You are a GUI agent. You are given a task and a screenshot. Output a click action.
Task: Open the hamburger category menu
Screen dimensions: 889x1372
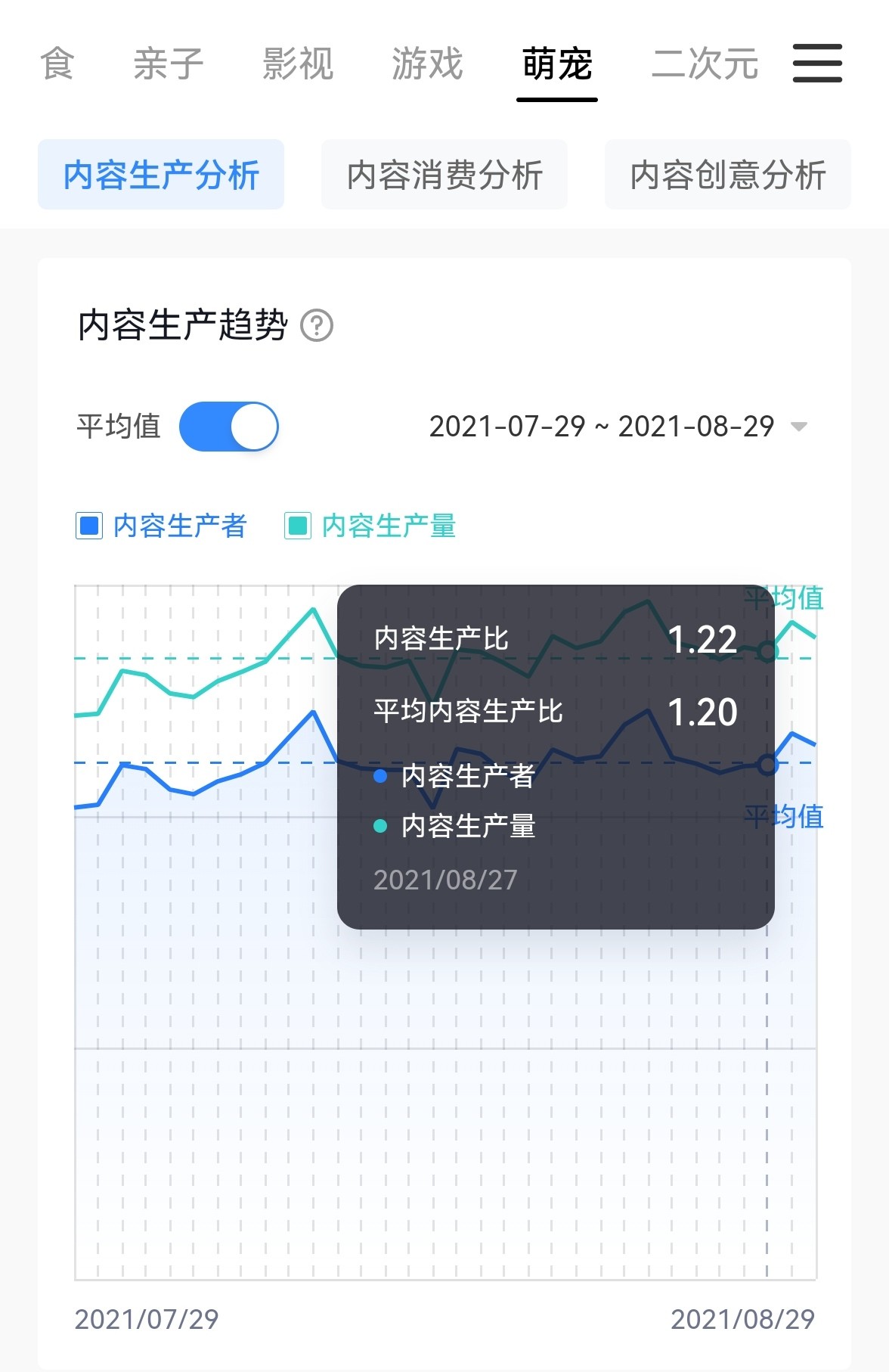pyautogui.click(x=817, y=63)
